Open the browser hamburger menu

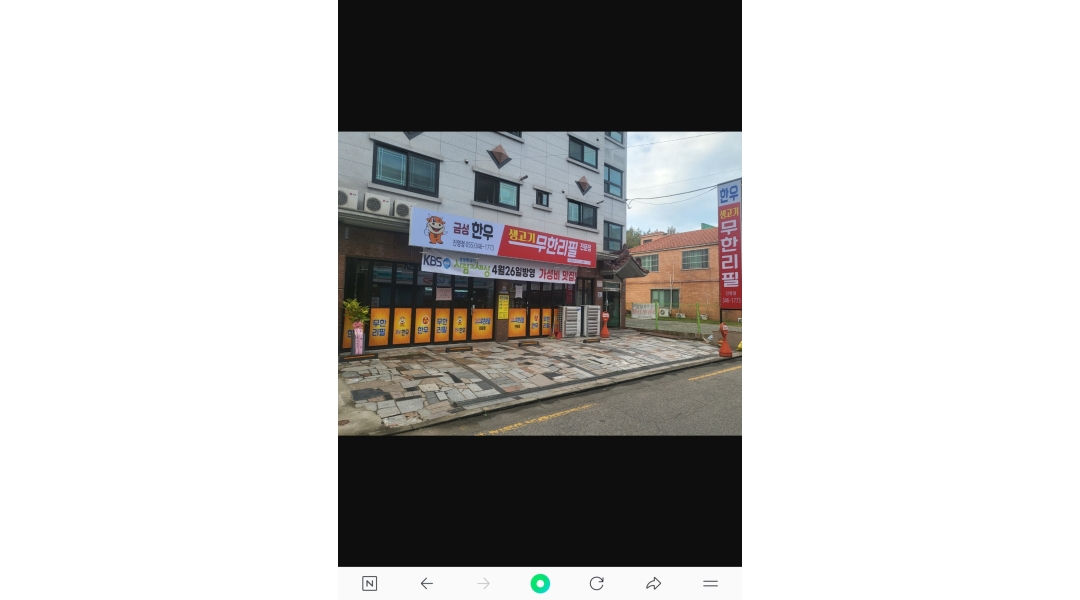tap(710, 583)
